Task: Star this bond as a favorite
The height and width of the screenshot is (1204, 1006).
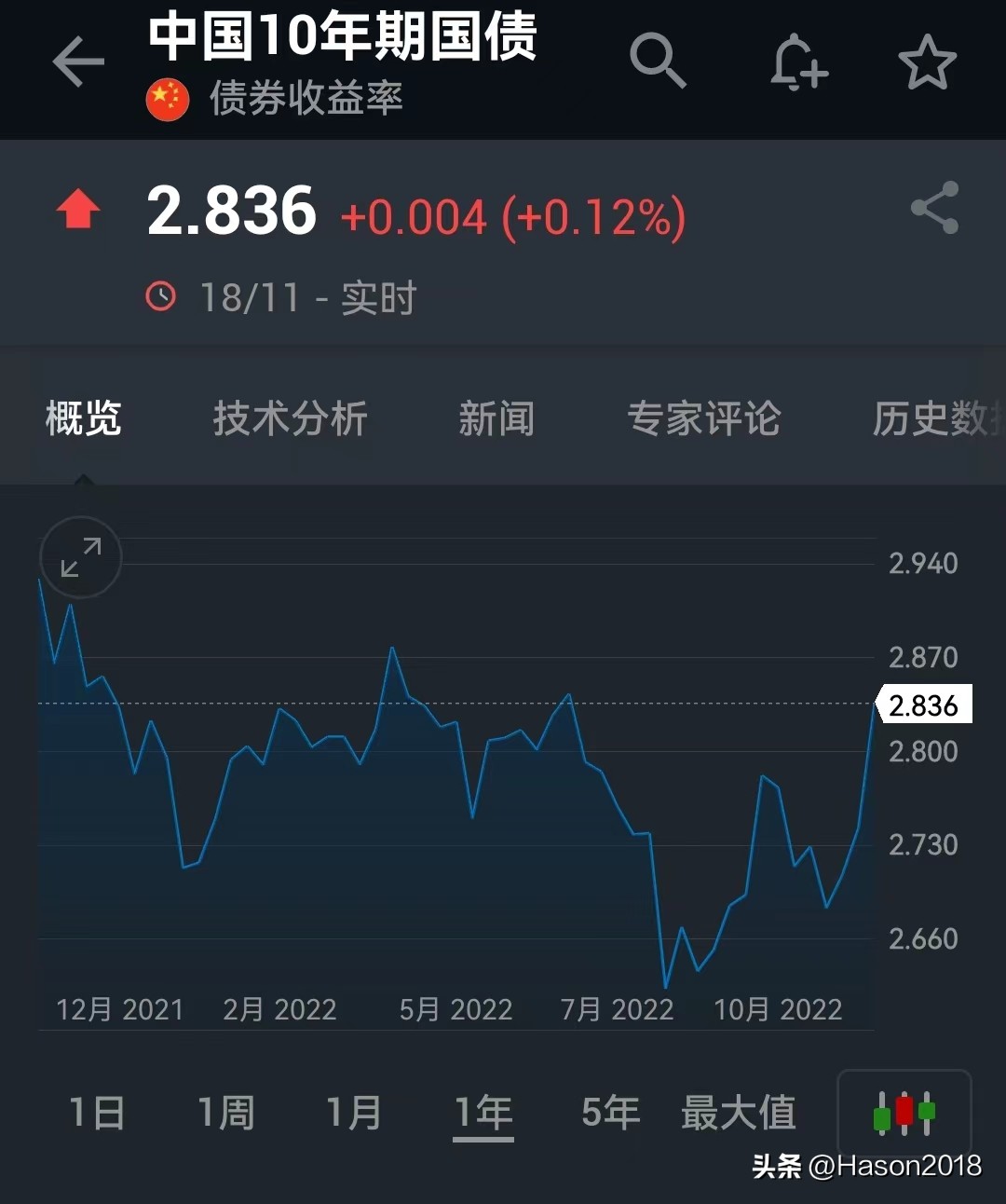Action: [928, 62]
